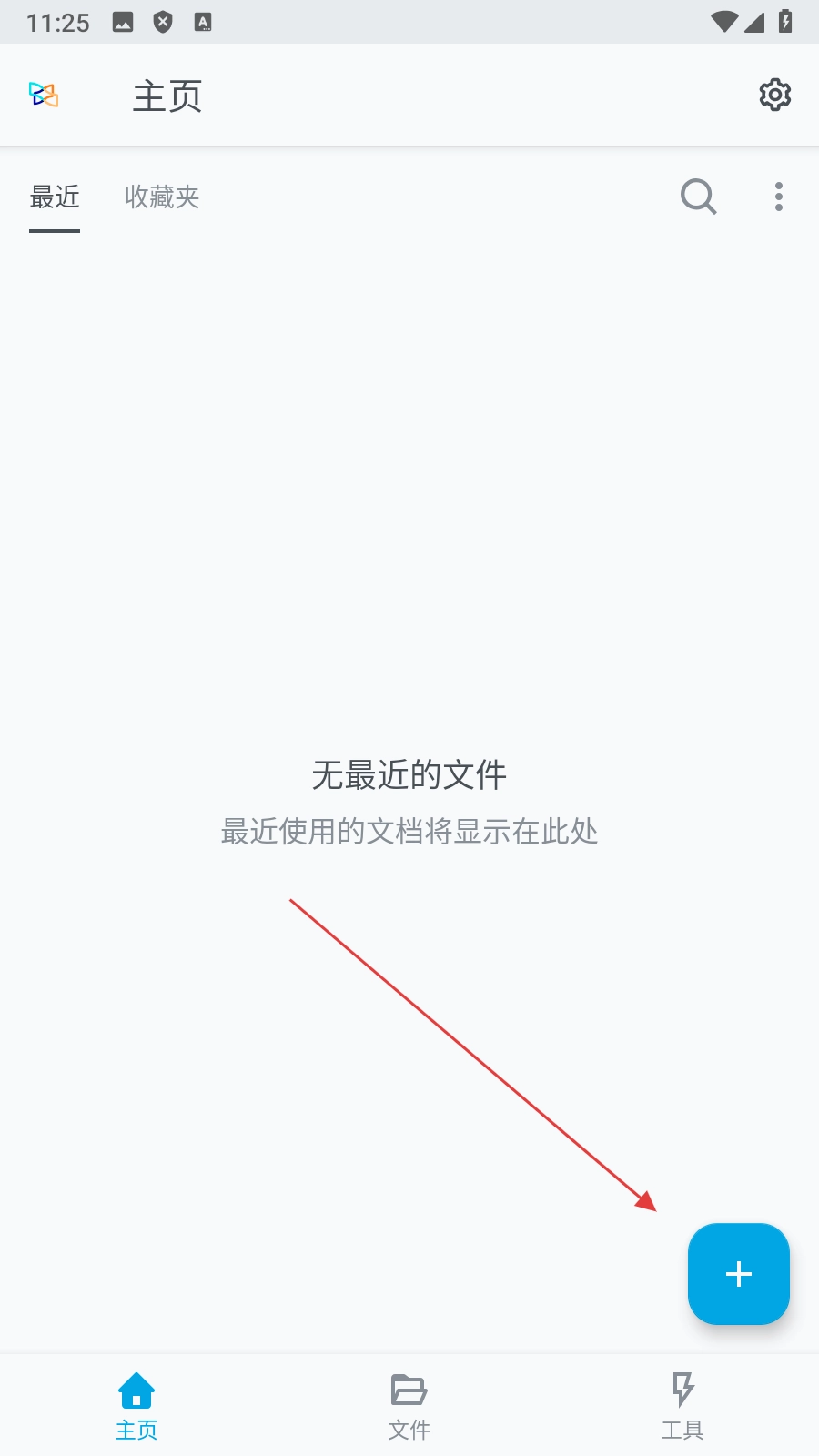
Task: Open the three-dot overflow menu
Action: tap(778, 197)
